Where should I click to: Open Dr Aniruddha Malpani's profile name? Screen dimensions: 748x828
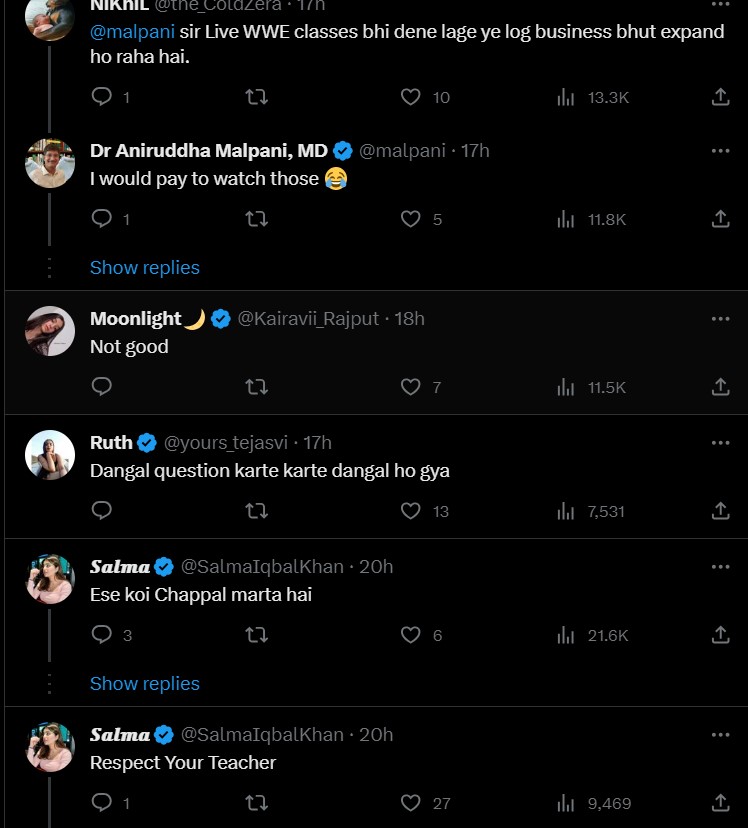point(208,151)
